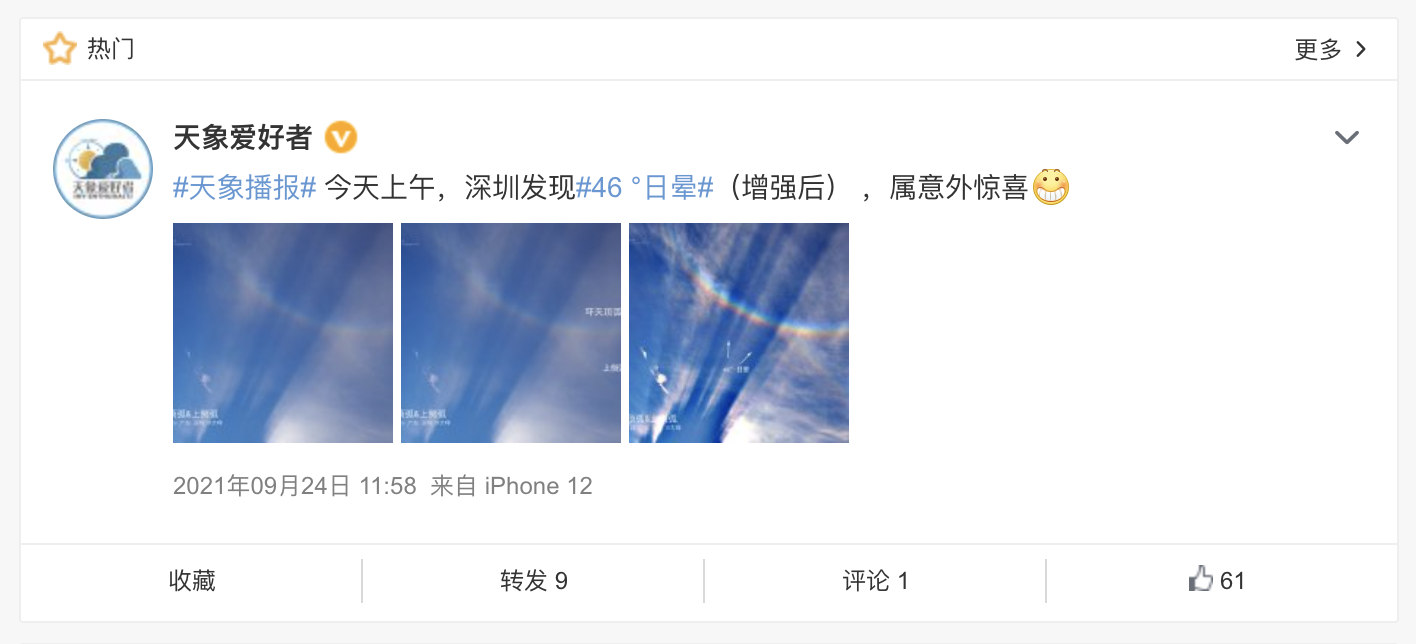Open the post timestamp 2021年09月24日 11:58
The width and height of the screenshot is (1416, 644).
pyautogui.click(x=294, y=487)
